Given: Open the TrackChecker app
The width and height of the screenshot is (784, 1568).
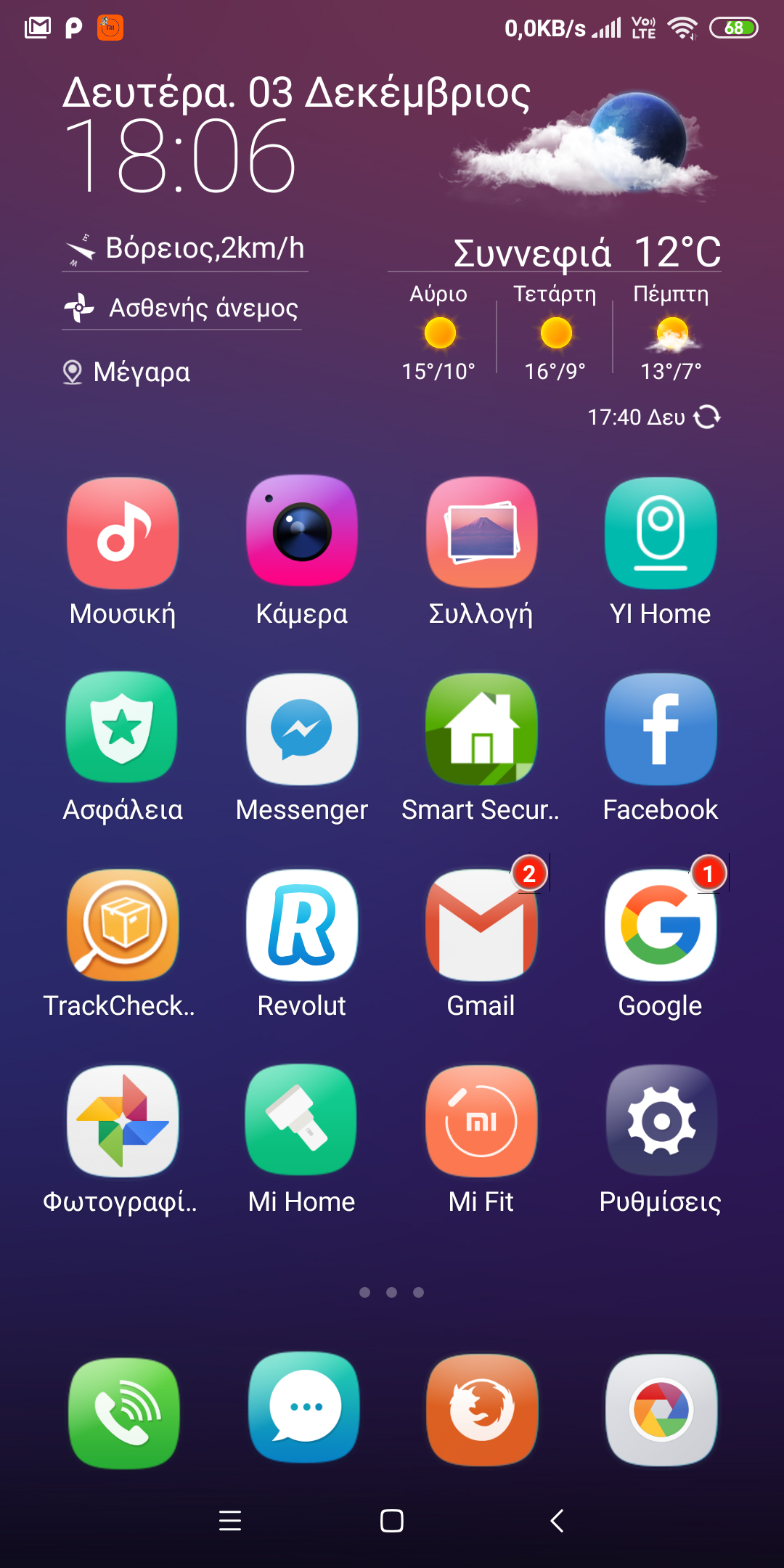Looking at the screenshot, I should point(123,925).
